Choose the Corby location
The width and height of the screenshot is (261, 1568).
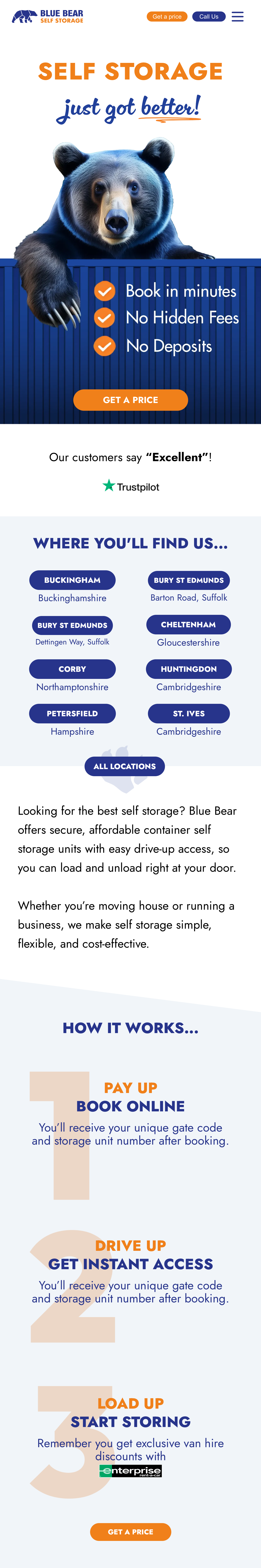tap(72, 669)
